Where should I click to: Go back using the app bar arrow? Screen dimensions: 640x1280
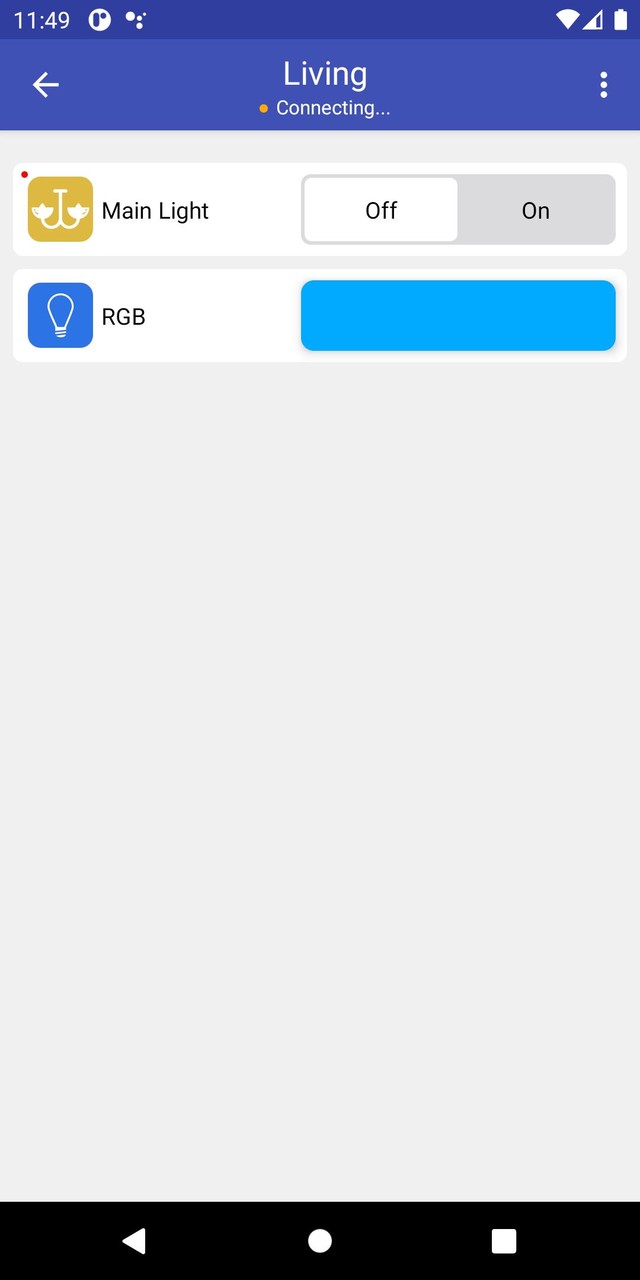46,85
